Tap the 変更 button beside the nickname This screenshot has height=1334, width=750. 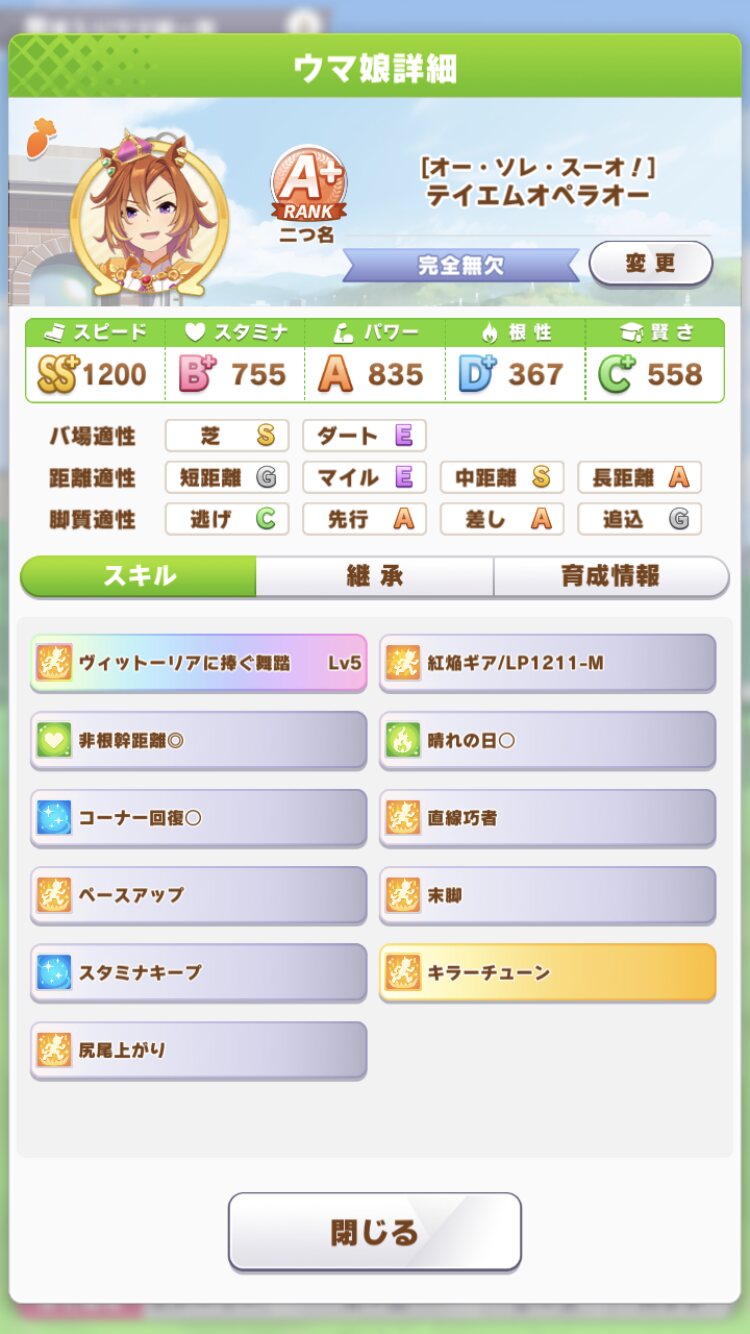click(x=650, y=264)
